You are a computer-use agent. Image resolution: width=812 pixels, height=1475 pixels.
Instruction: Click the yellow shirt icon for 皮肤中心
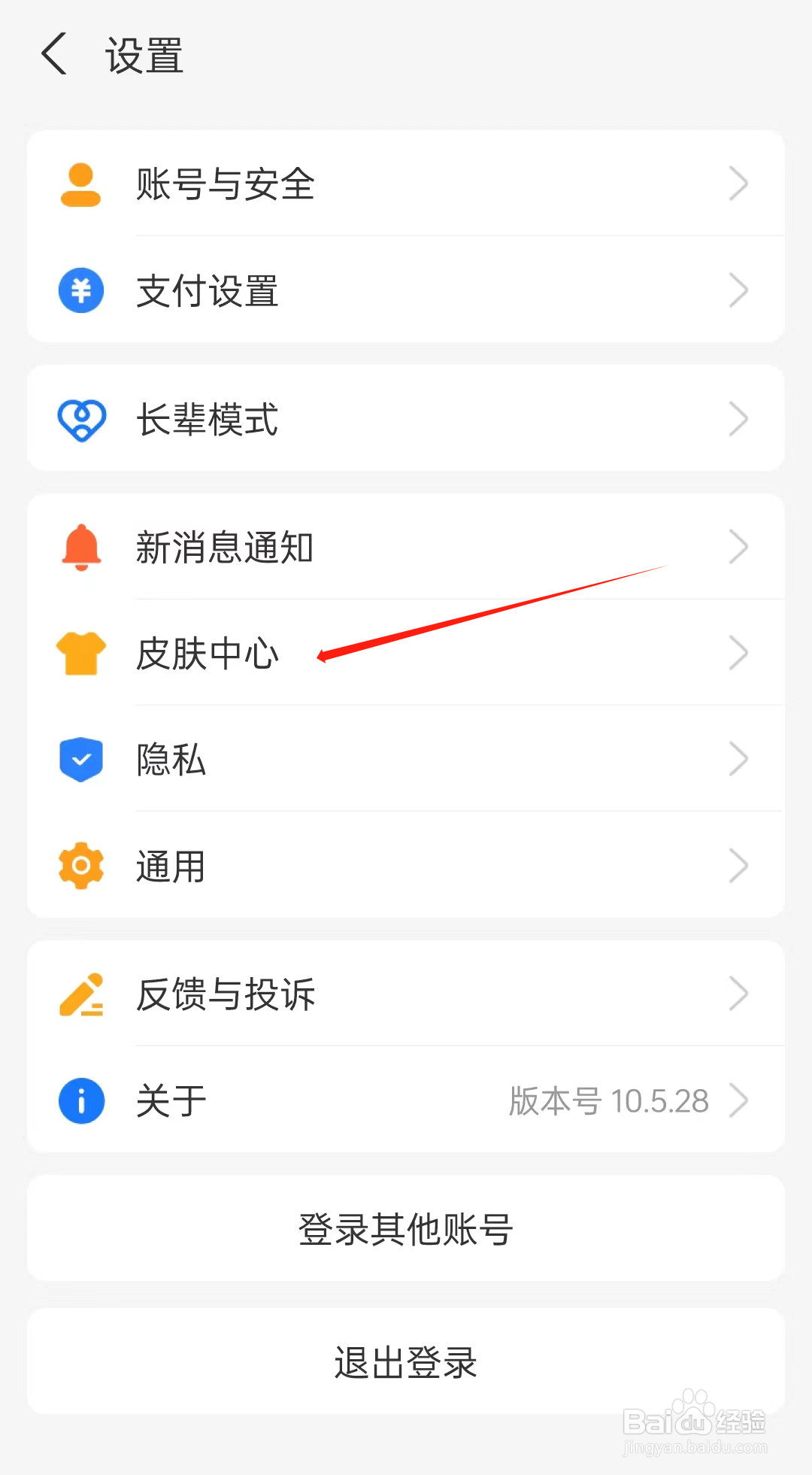pos(80,654)
